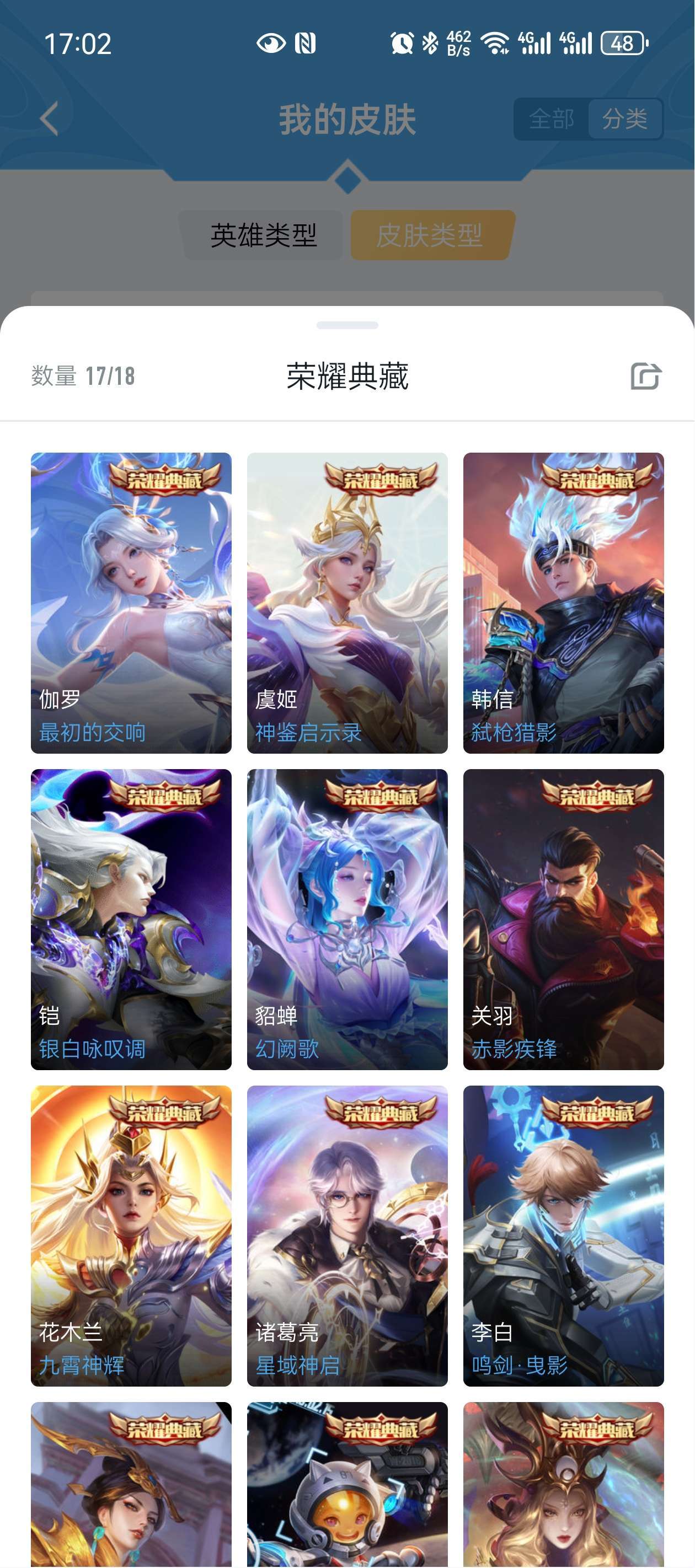Select the 皮肤类型 tab
Image resolution: width=695 pixels, height=1568 pixels.
click(430, 235)
